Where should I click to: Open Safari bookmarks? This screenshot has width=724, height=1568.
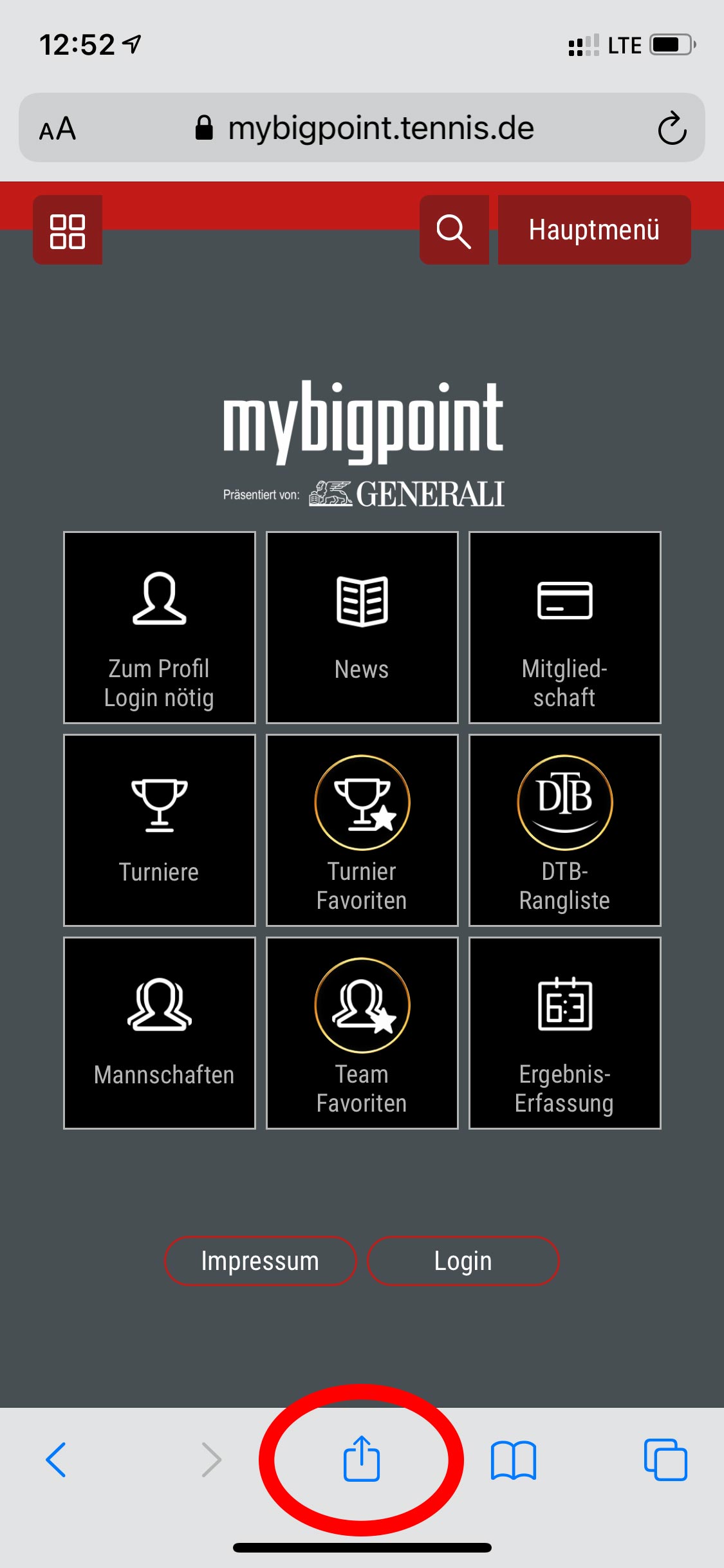click(x=513, y=1460)
